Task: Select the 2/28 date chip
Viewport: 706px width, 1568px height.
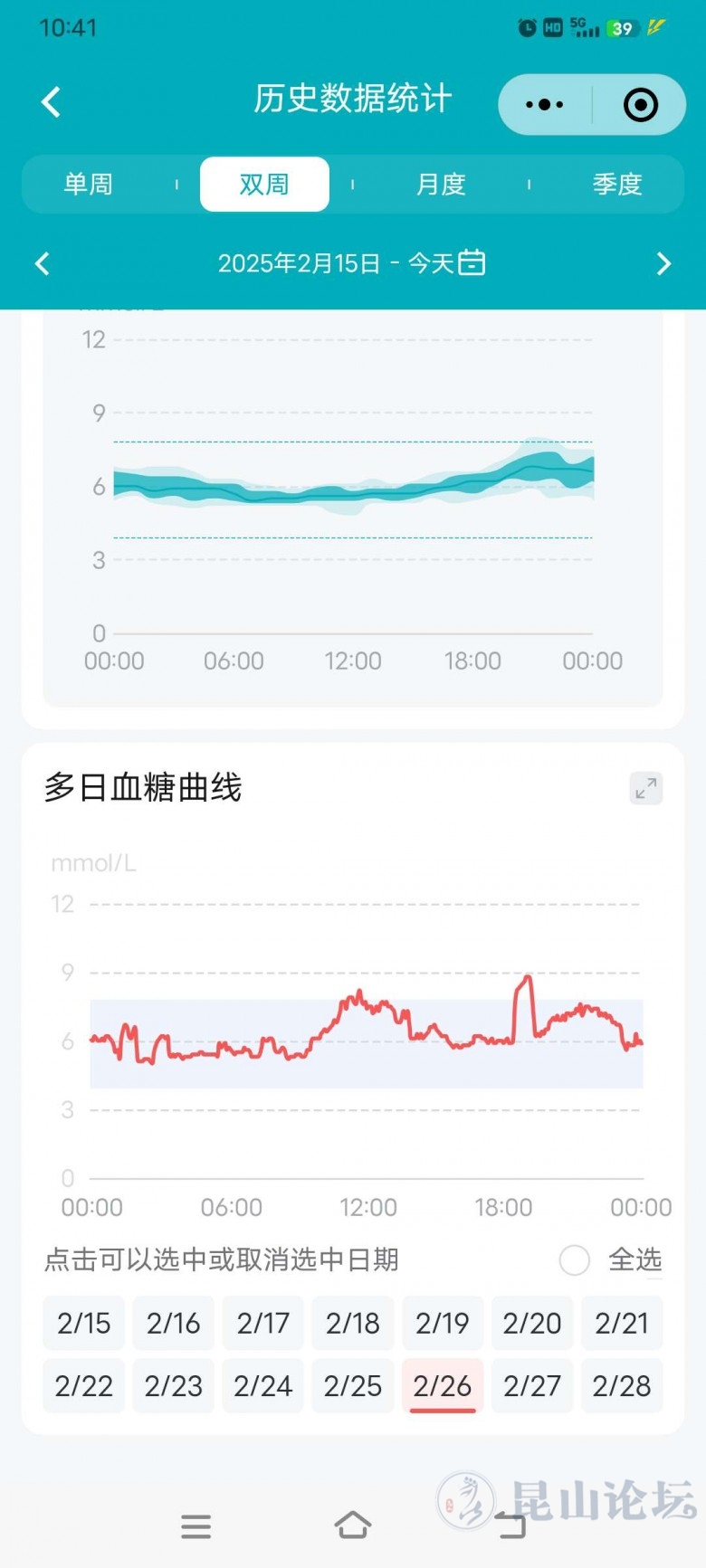Action: coord(622,1386)
